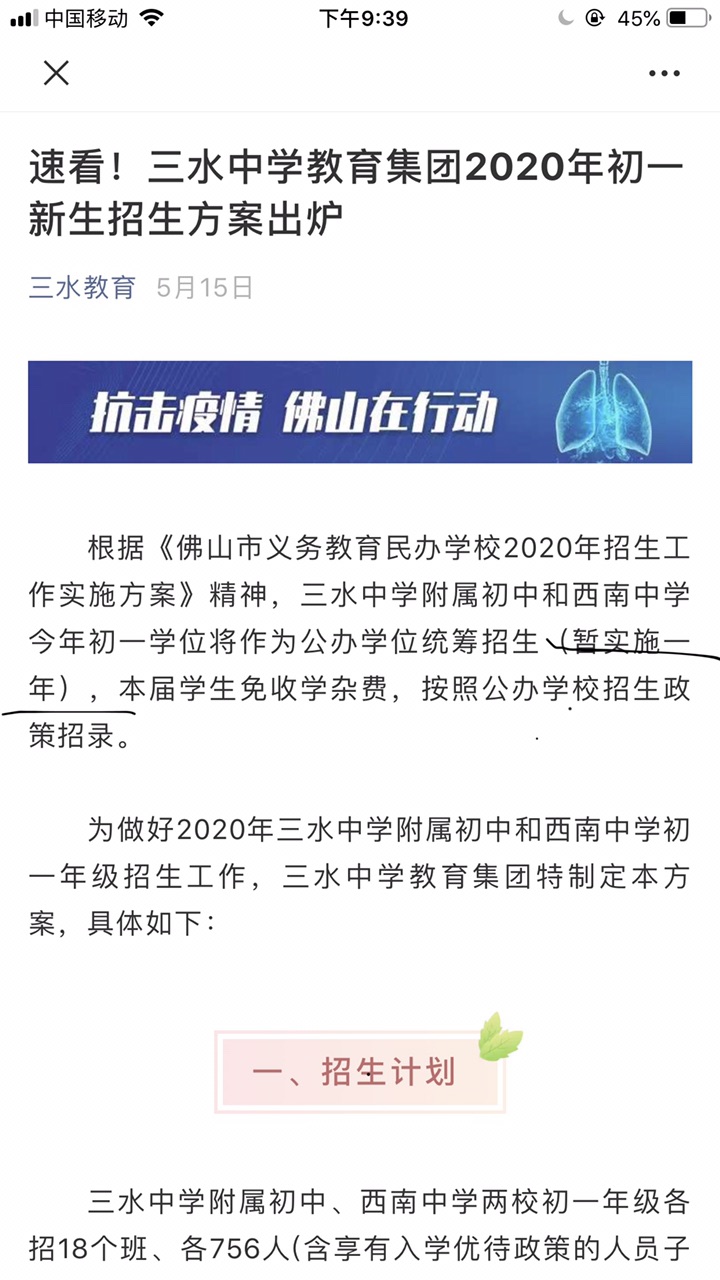
Task: Close the article page
Action: [x=56, y=72]
